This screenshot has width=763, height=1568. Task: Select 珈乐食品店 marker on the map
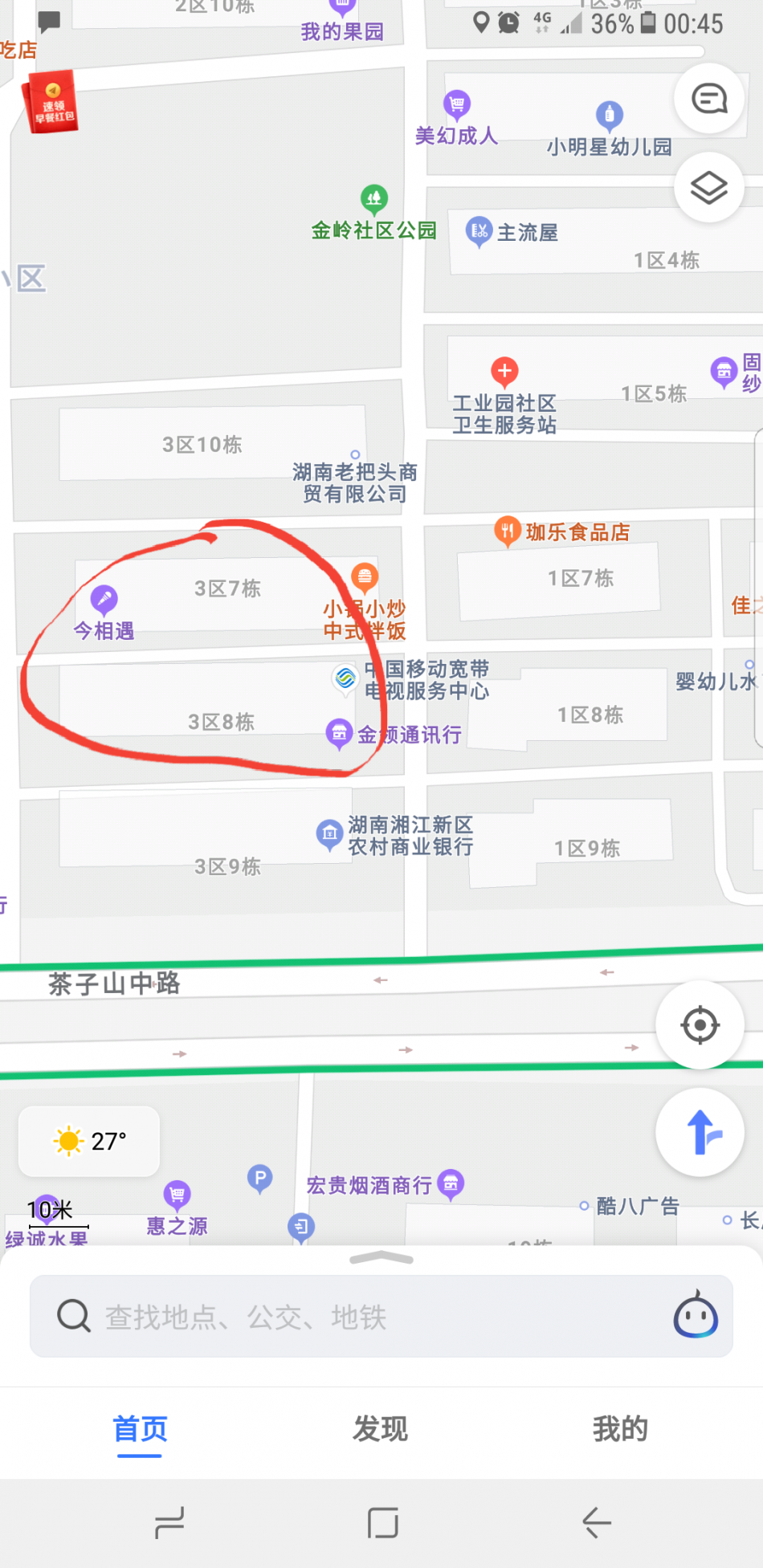tap(562, 531)
